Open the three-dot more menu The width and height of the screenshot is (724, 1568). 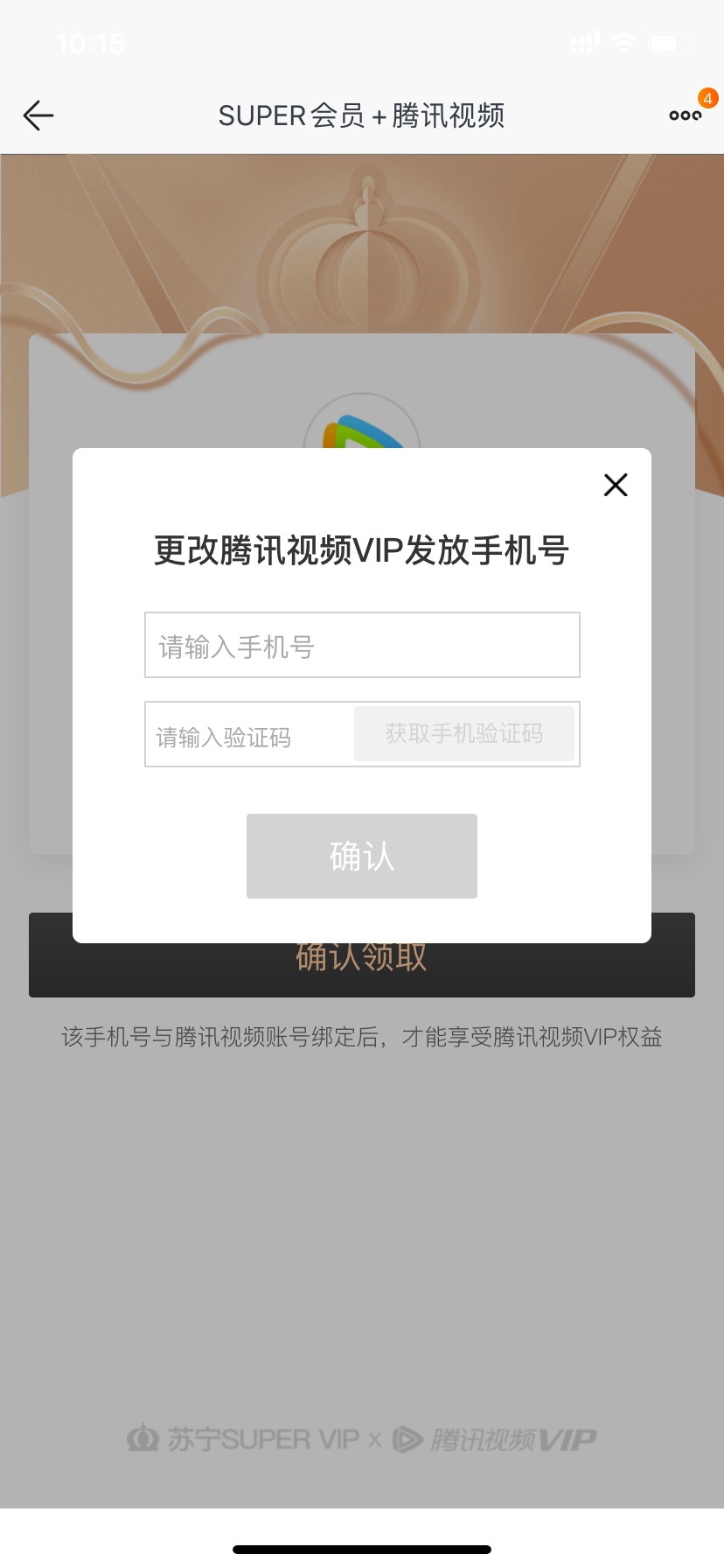pyautogui.click(x=686, y=115)
